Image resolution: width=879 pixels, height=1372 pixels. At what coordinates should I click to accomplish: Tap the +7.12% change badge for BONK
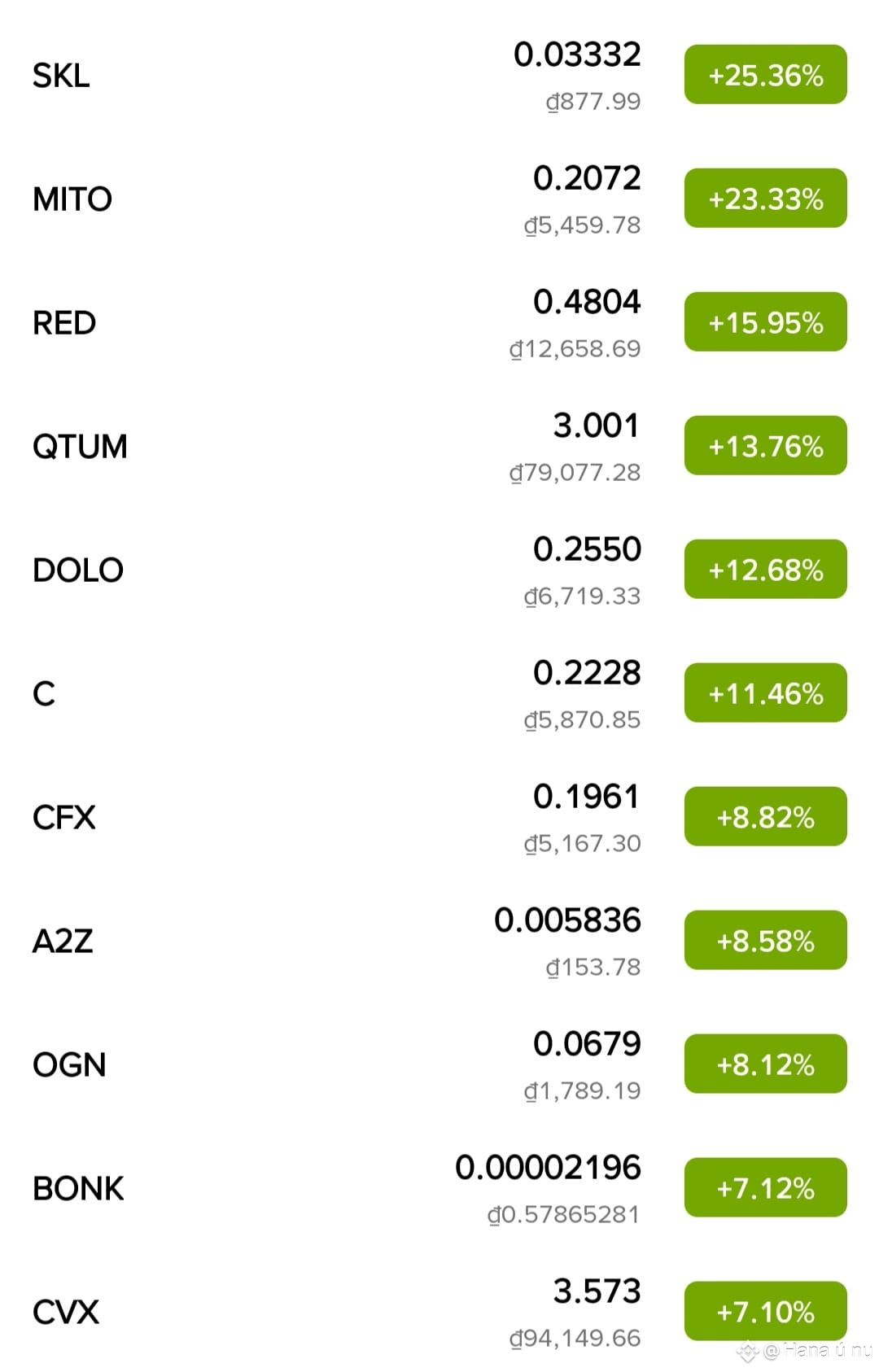tap(765, 1188)
